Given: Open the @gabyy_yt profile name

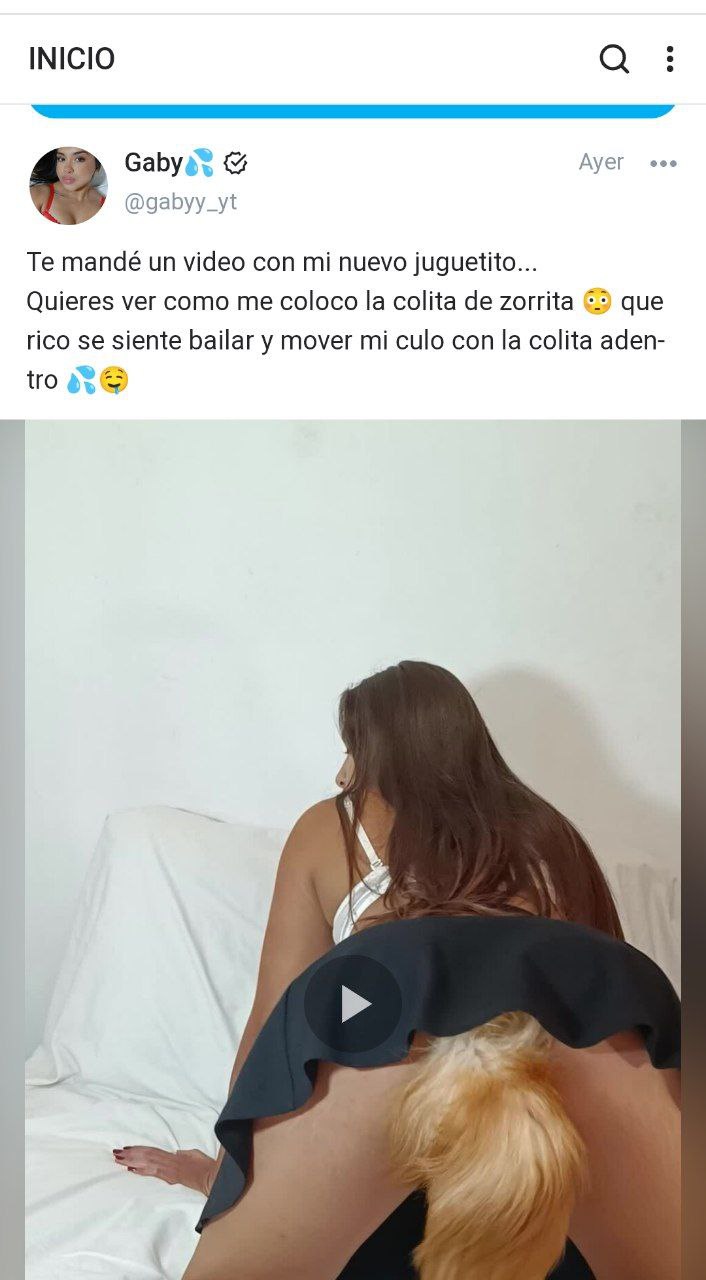Looking at the screenshot, I should 181,201.
